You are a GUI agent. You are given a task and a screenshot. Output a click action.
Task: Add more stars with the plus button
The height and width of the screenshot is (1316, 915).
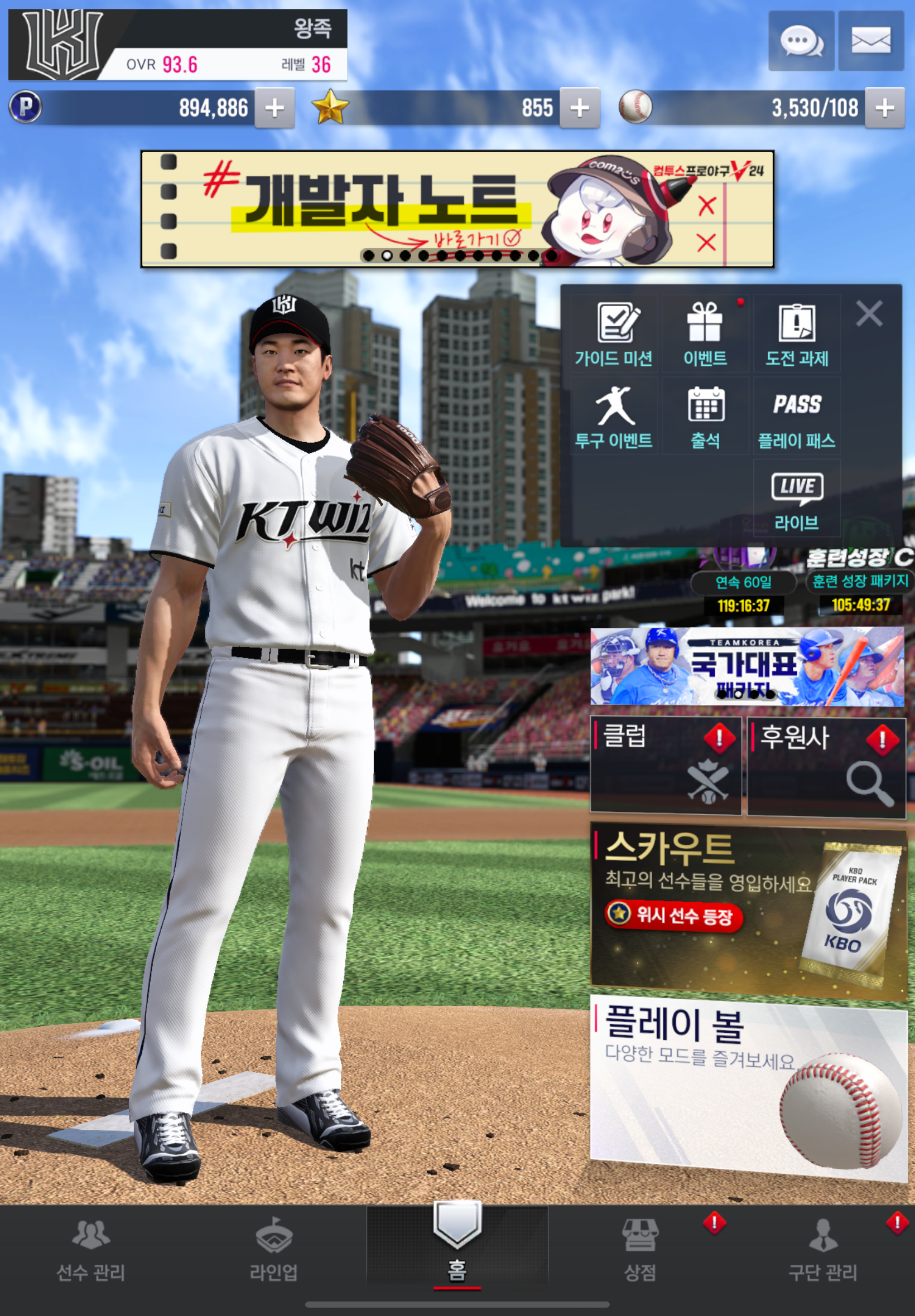pos(580,108)
